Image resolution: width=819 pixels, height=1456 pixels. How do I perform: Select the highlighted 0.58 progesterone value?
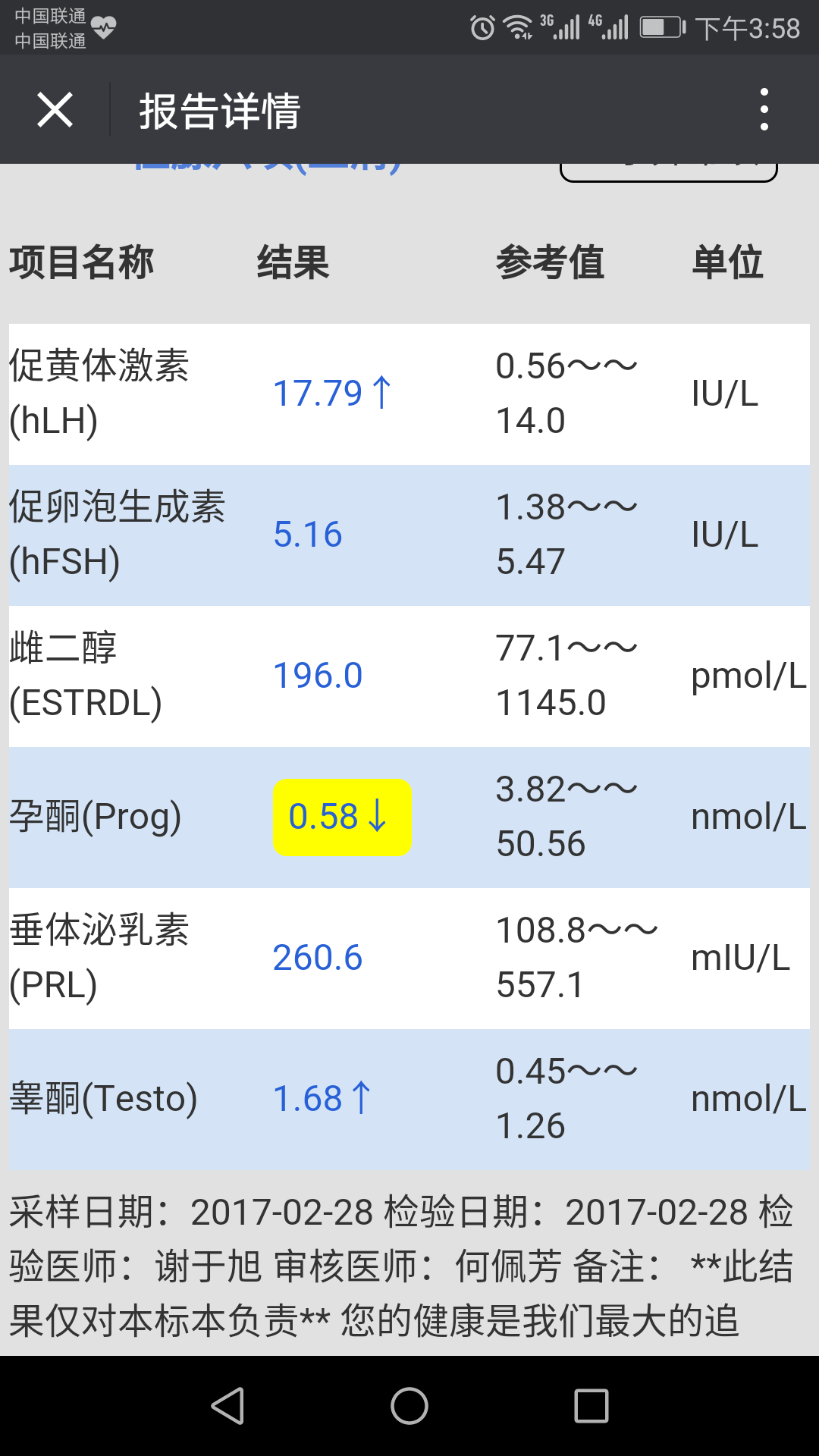pos(342,817)
